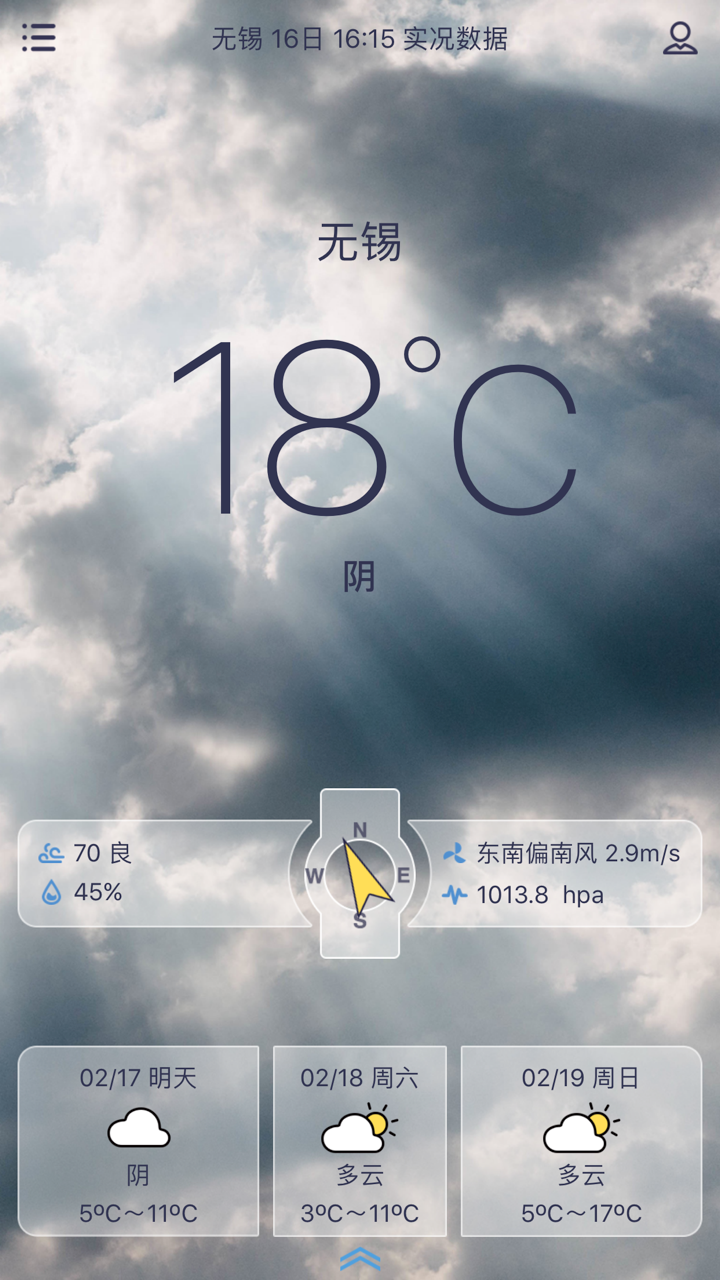This screenshot has height=1280, width=720.
Task: Click the 阴 weather condition label
Action: (360, 575)
